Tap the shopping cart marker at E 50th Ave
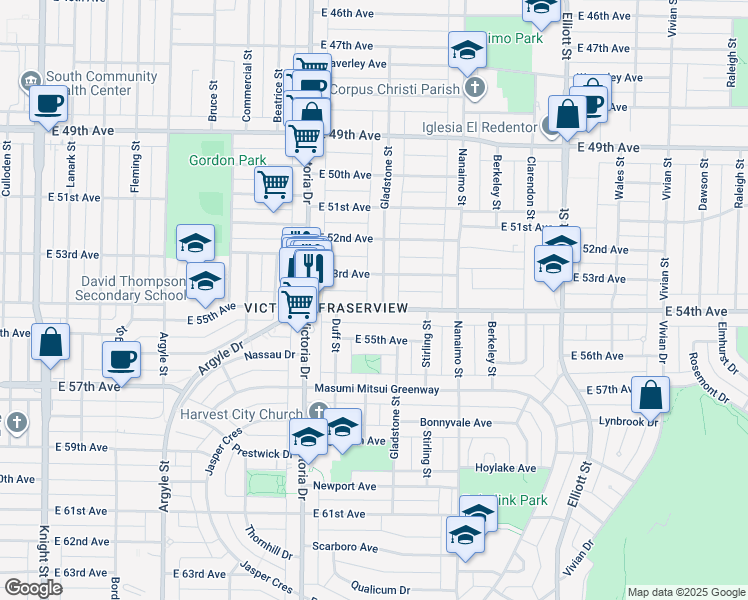 coord(273,185)
